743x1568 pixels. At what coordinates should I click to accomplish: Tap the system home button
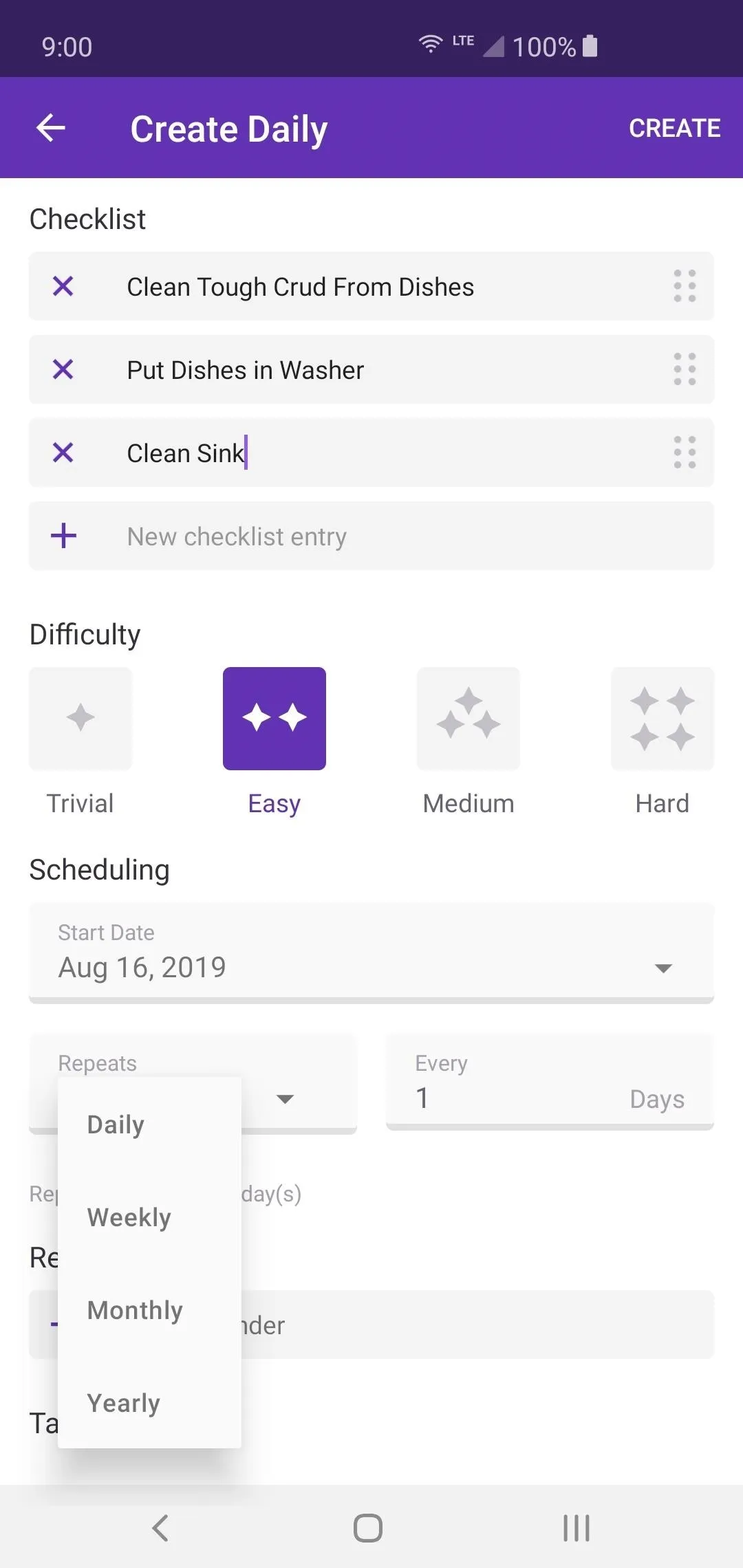(368, 1528)
